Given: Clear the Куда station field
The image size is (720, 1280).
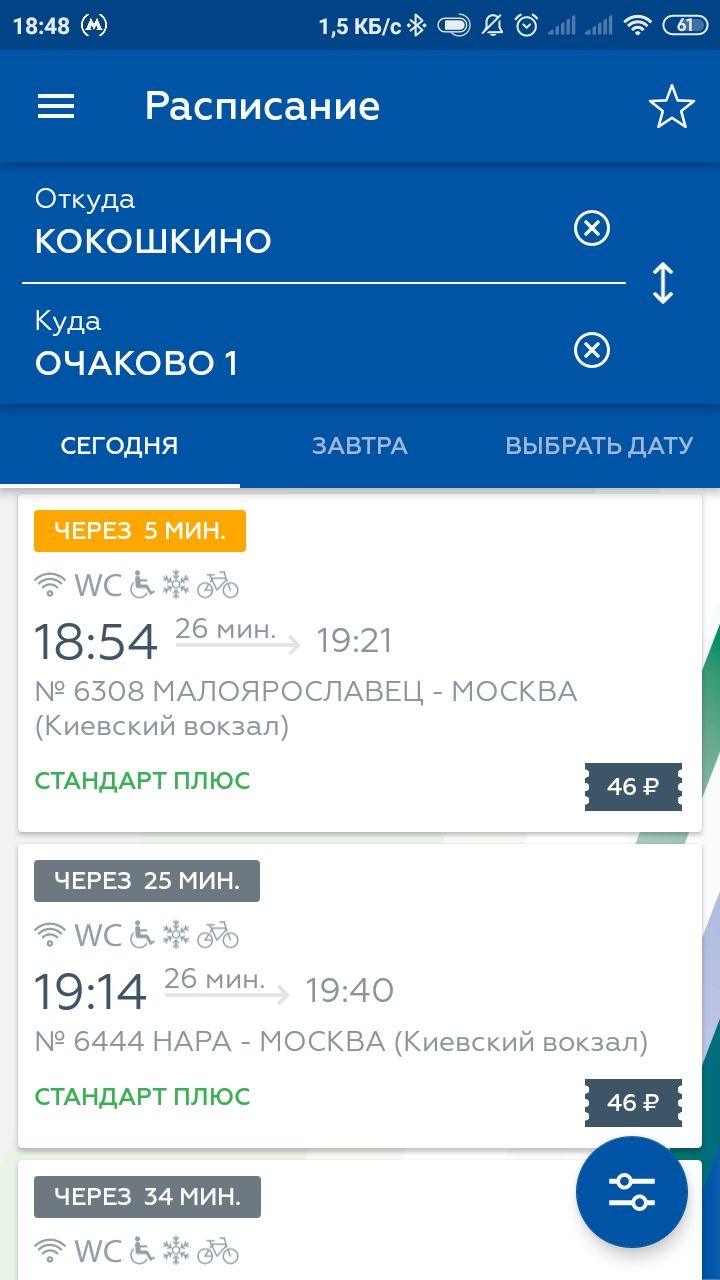Looking at the screenshot, I should (592, 350).
